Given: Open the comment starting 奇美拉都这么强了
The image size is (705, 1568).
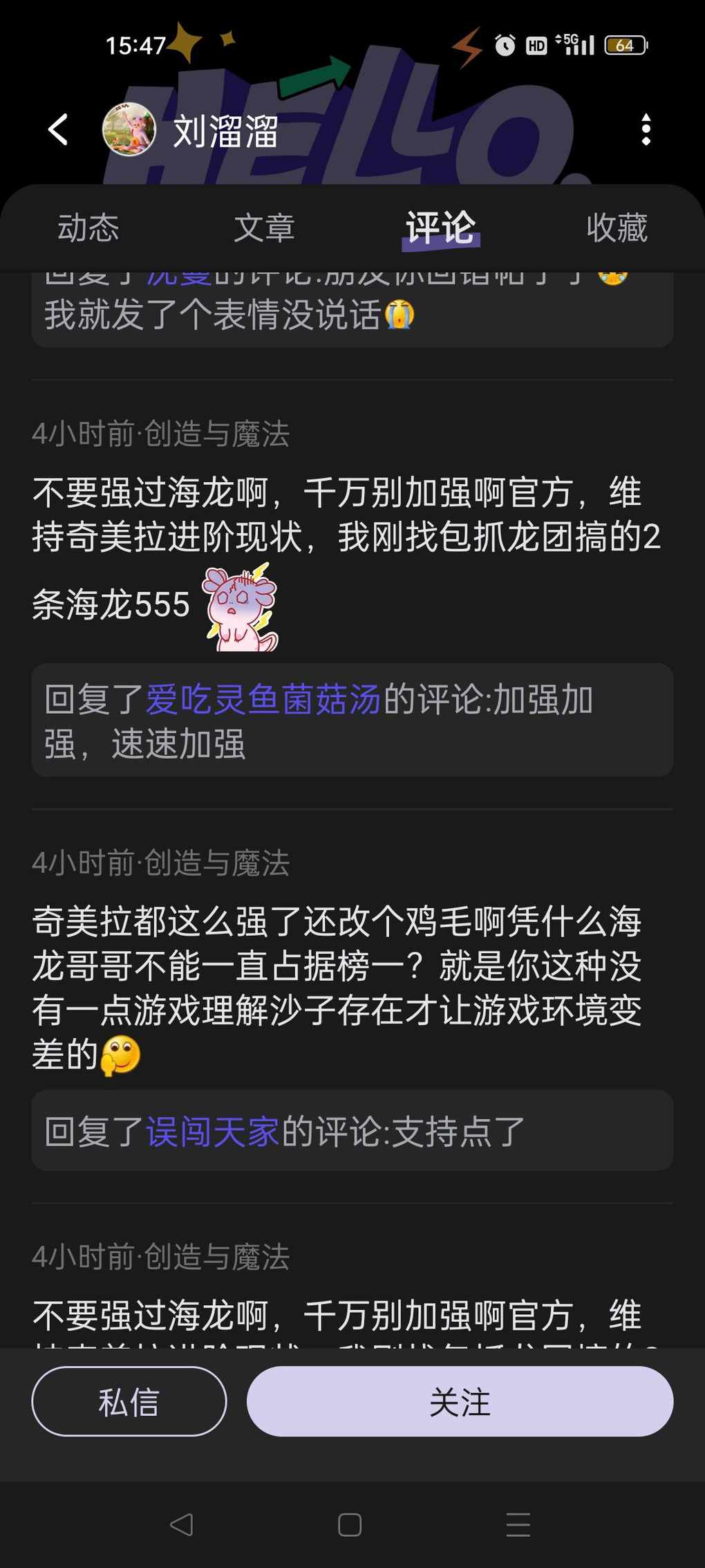Looking at the screenshot, I should click(x=337, y=988).
